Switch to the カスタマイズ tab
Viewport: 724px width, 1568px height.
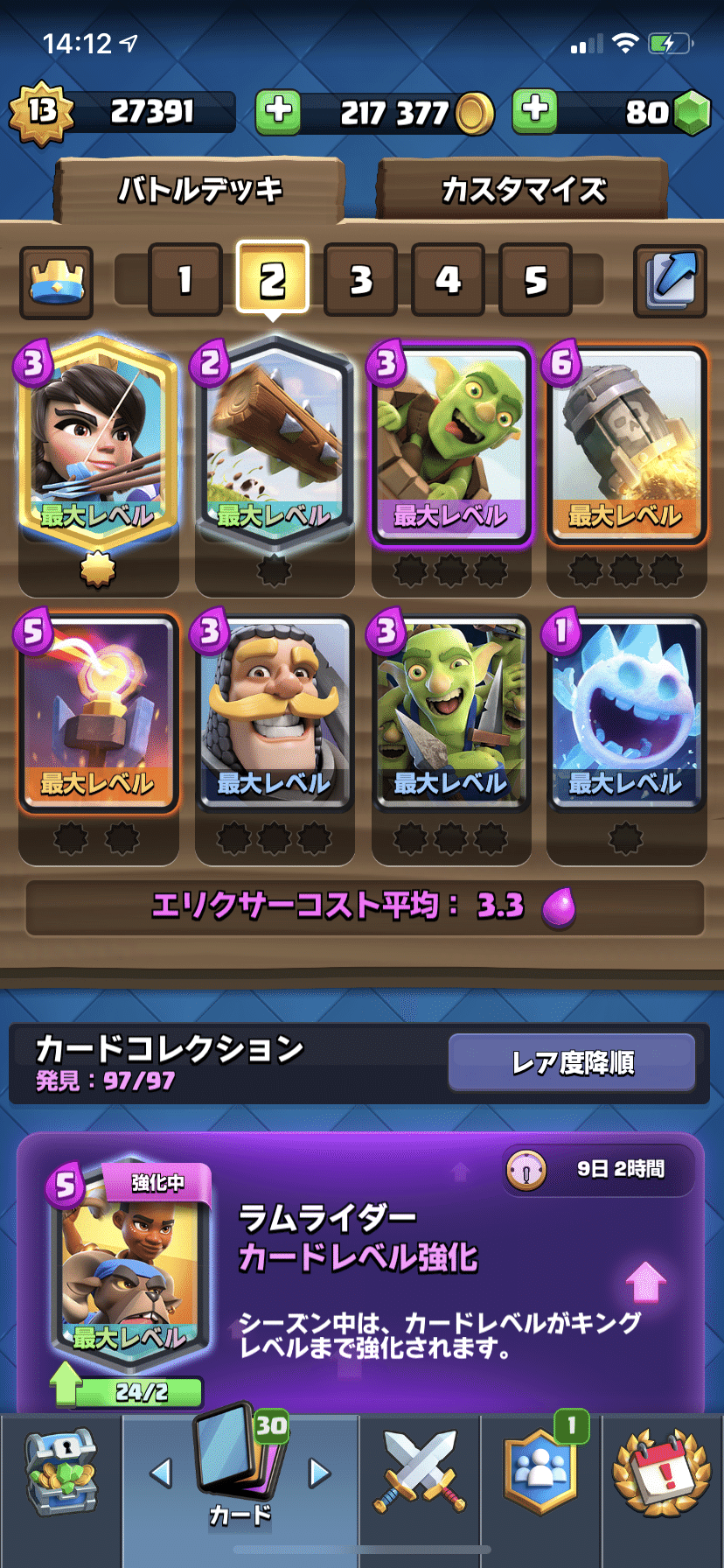(x=523, y=189)
